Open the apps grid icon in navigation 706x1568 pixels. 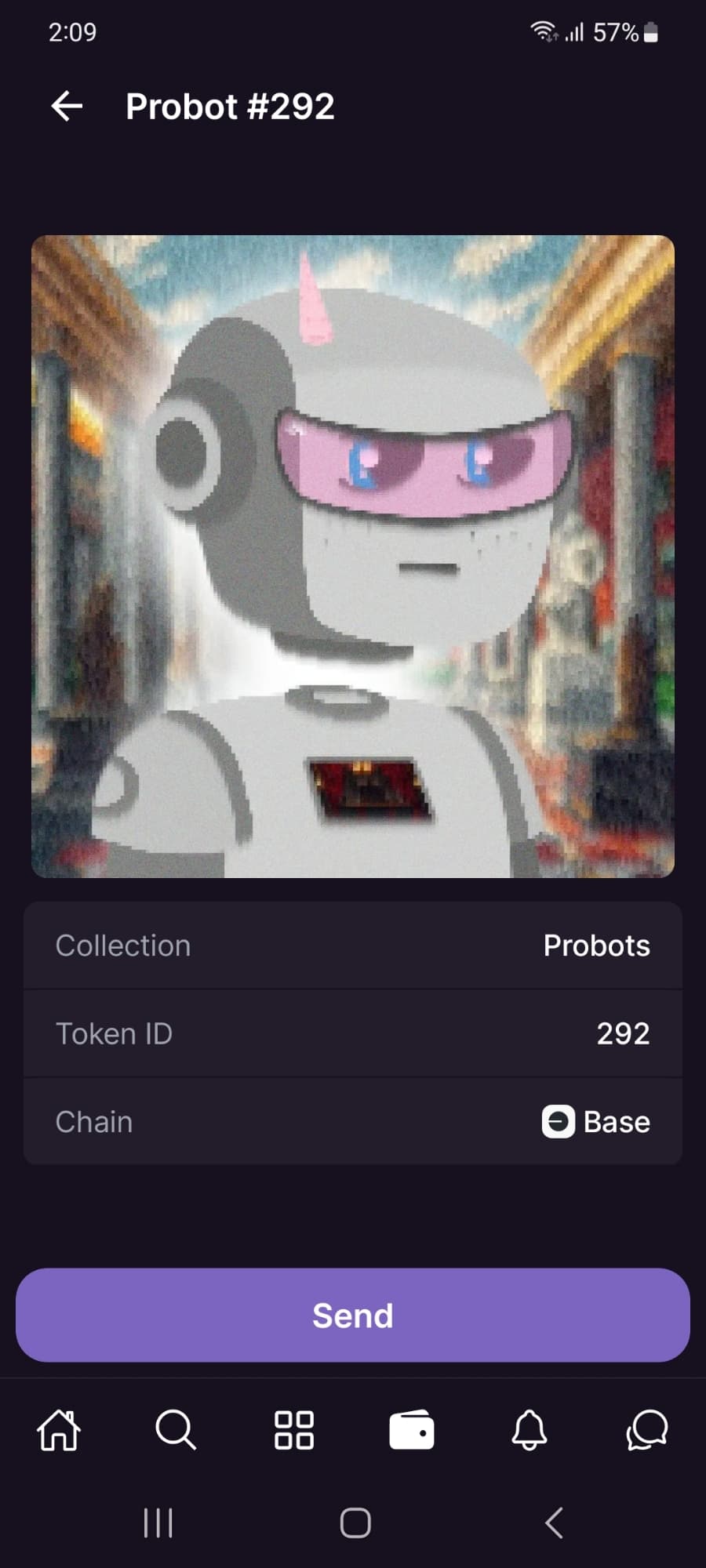coord(293,1429)
